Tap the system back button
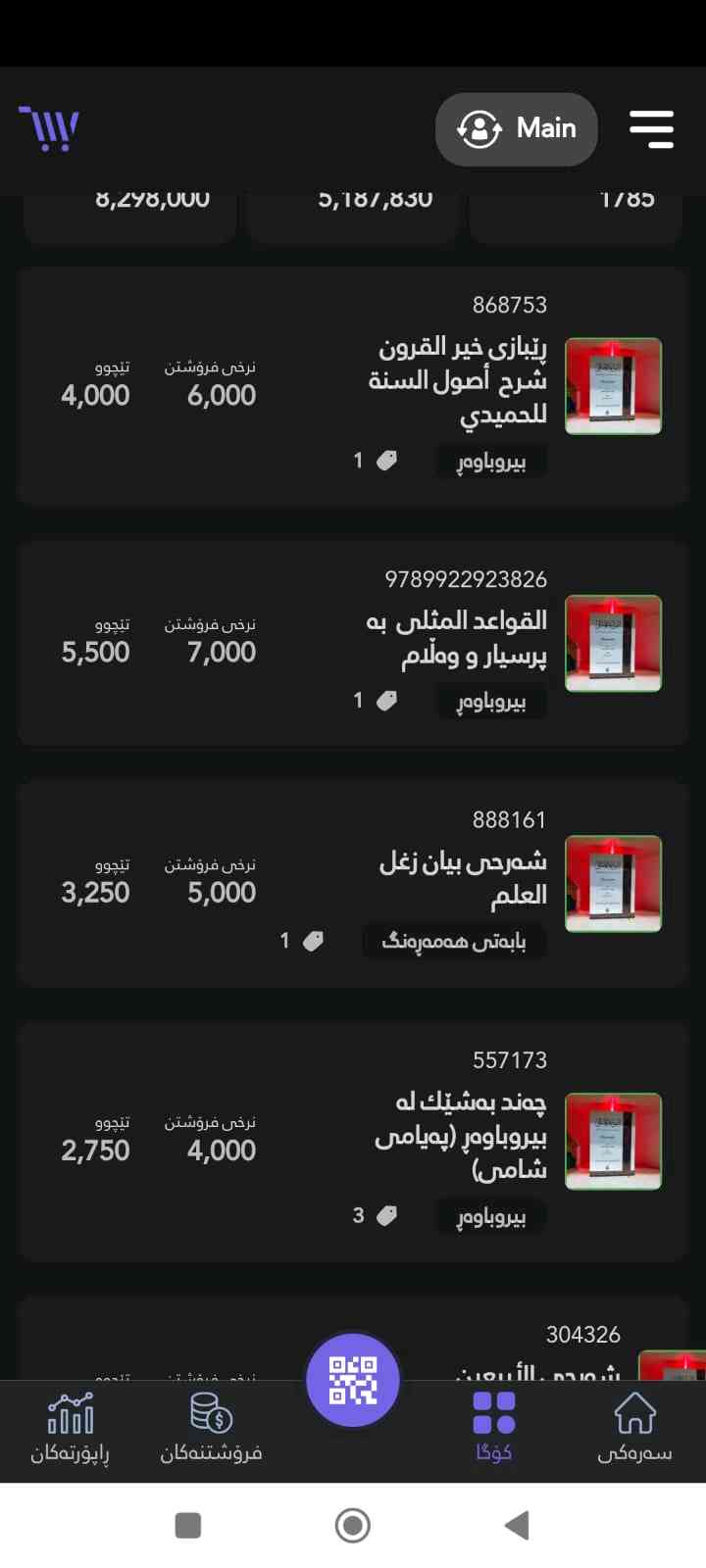Screen dimensions: 706x1568 [x=517, y=1525]
